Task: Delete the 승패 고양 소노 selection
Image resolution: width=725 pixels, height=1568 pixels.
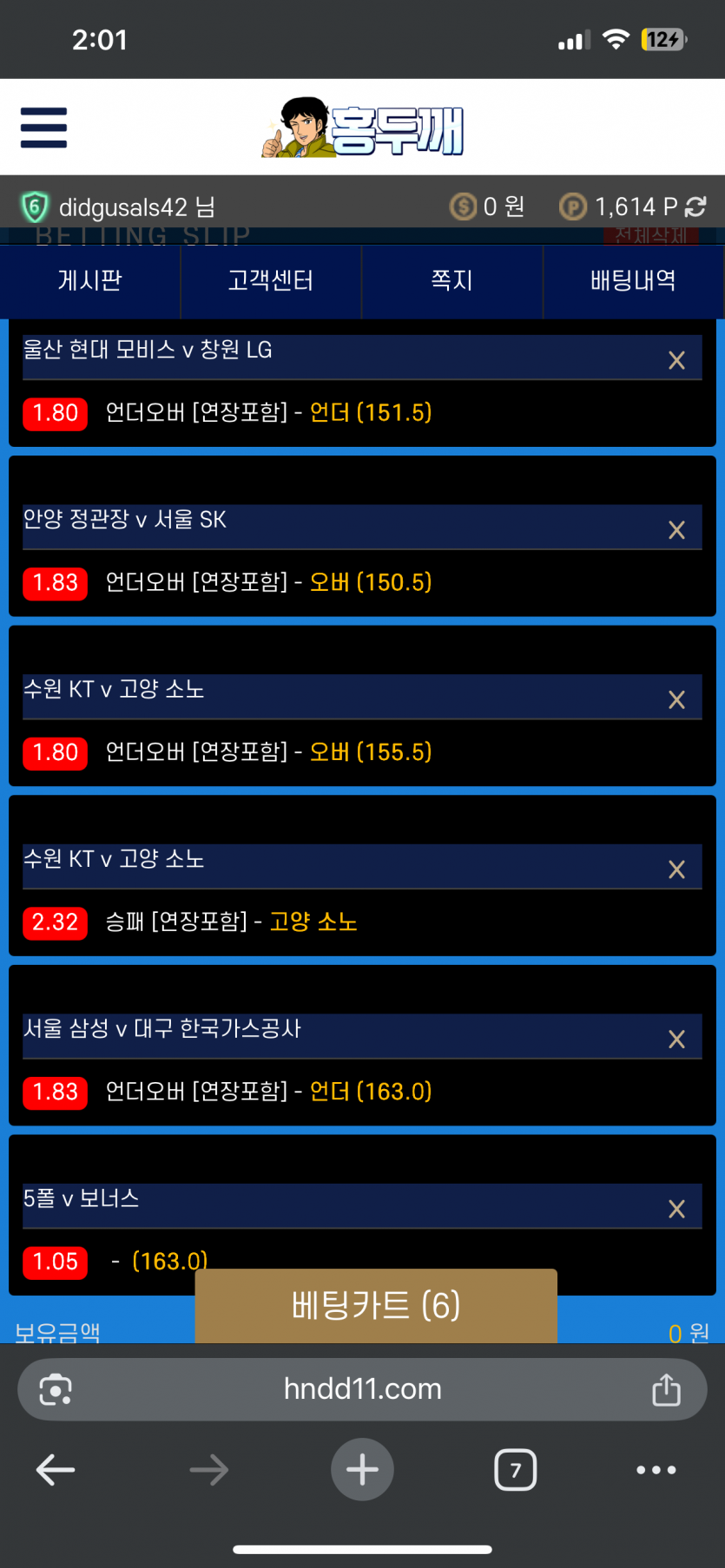Action: (676, 869)
